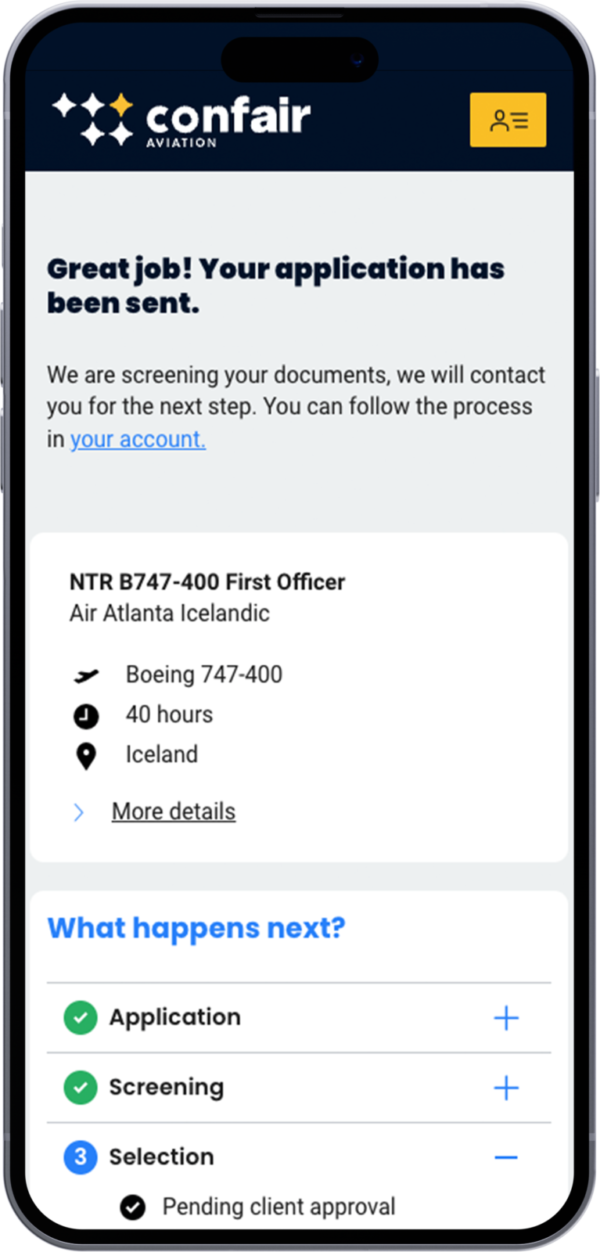The width and height of the screenshot is (600, 1252).
Task: Expand the Screening step
Action: click(x=506, y=1088)
